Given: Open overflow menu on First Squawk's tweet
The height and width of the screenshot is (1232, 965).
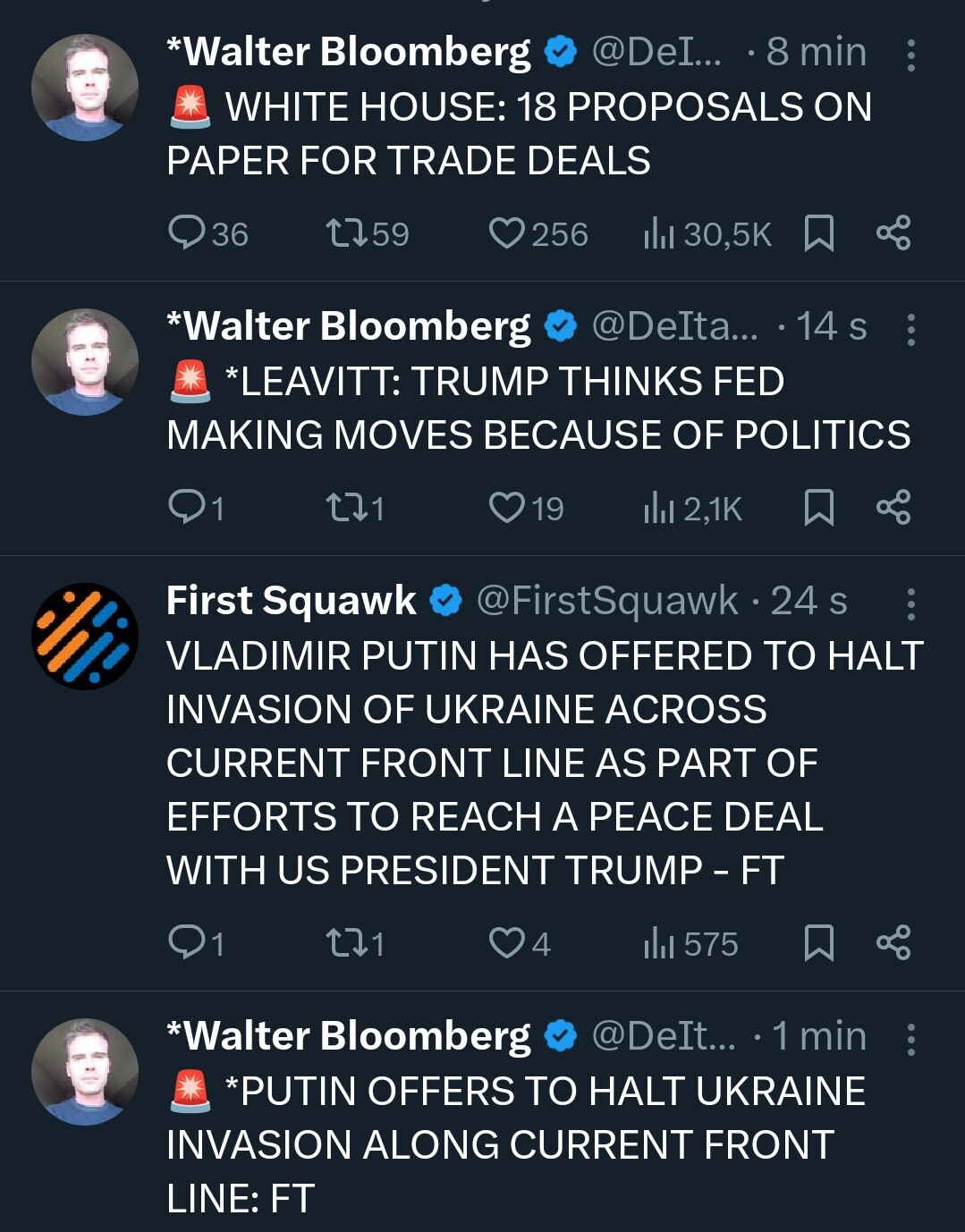Looking at the screenshot, I should click(x=910, y=604).
